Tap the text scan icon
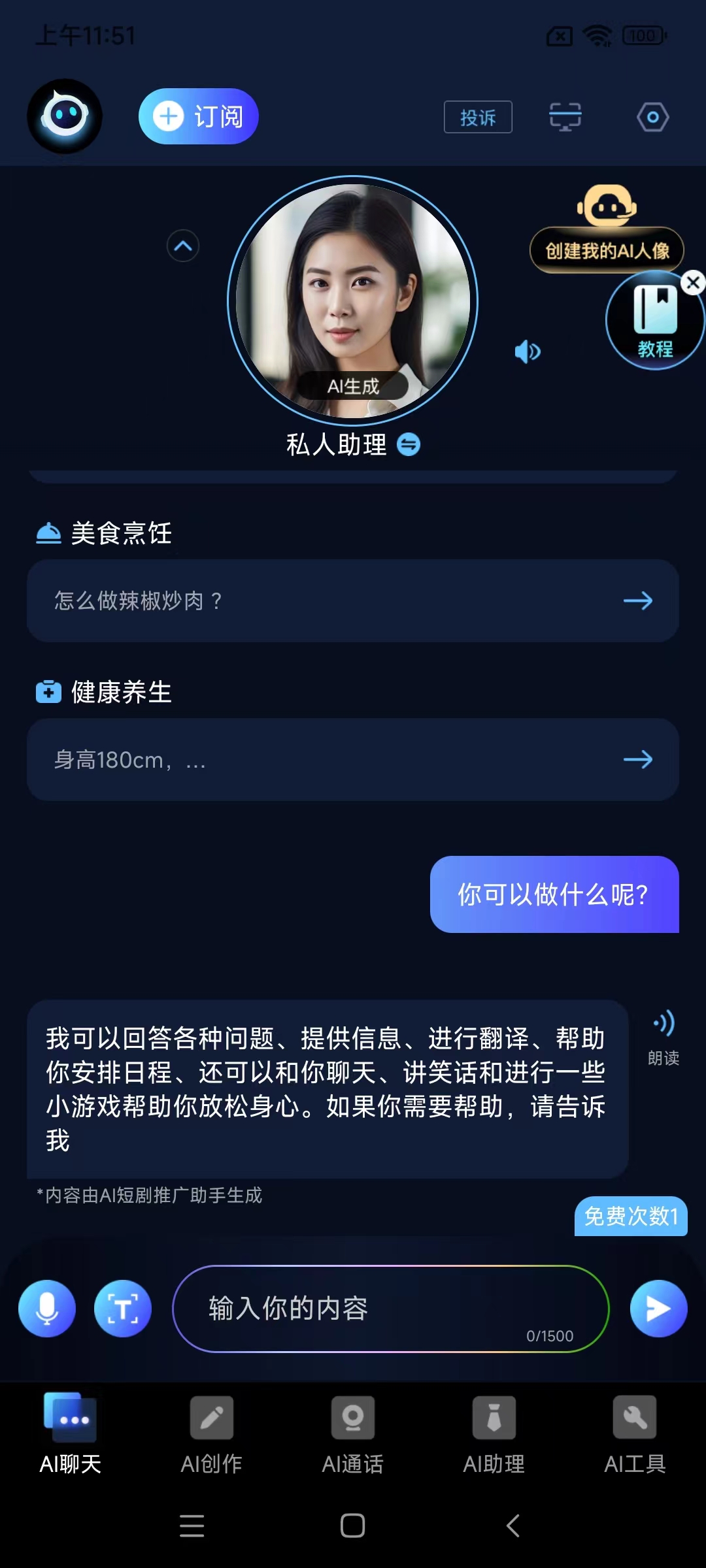Viewport: 706px width, 1568px height. click(123, 1309)
